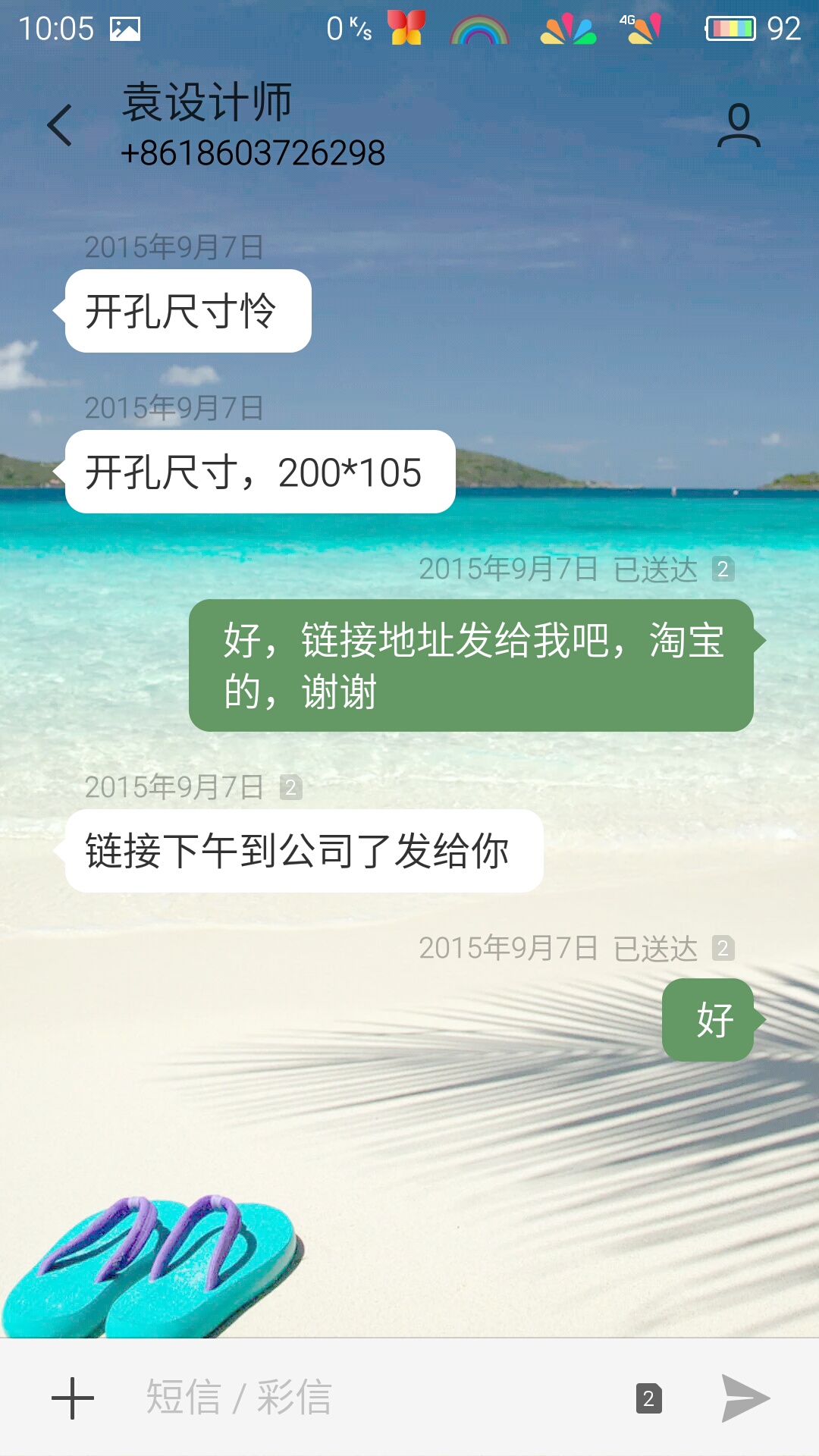Tap the plus icon to add an attachment
Image resolution: width=819 pixels, height=1456 pixels.
click(x=73, y=1398)
